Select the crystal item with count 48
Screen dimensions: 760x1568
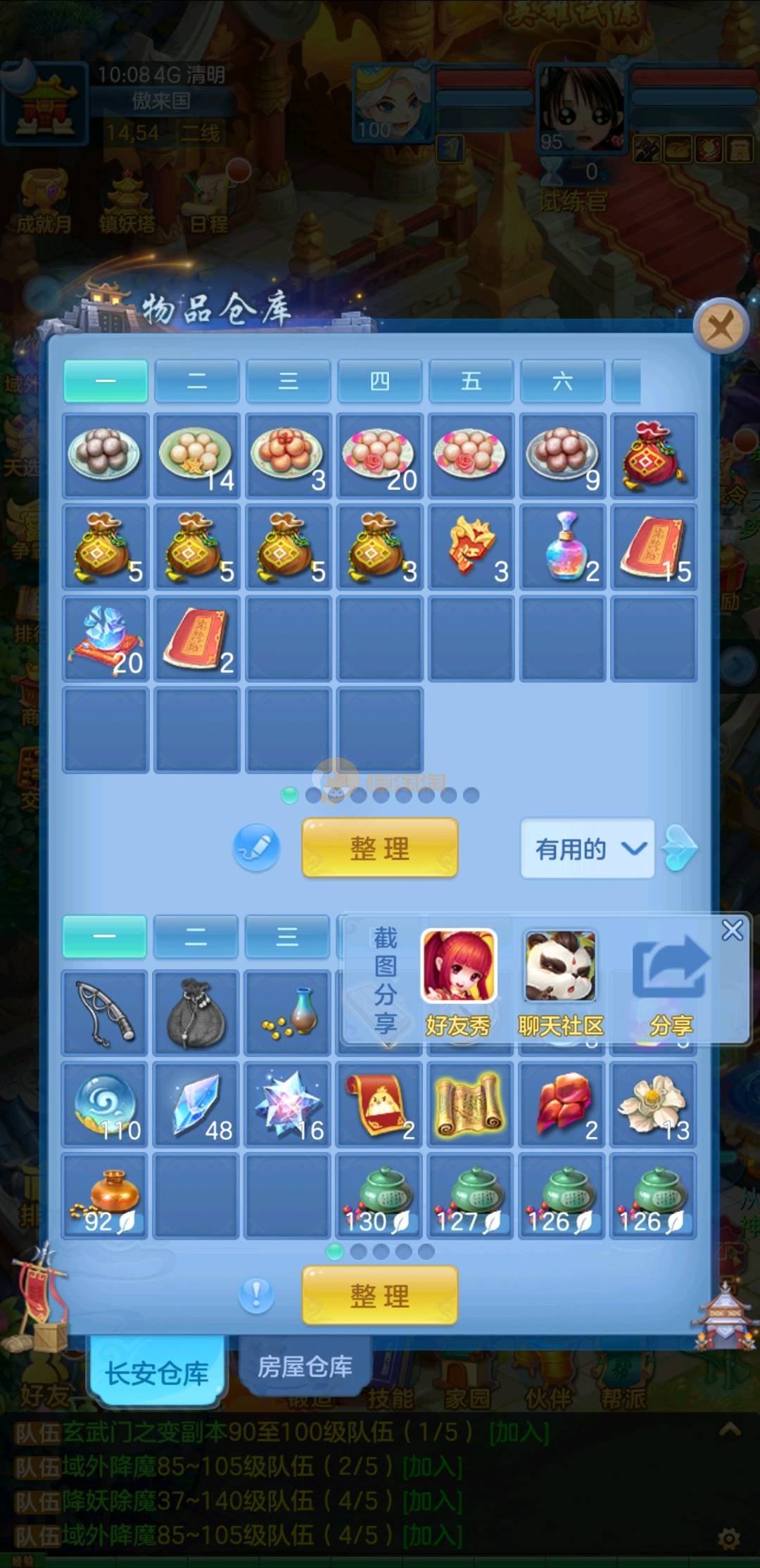[196, 1104]
